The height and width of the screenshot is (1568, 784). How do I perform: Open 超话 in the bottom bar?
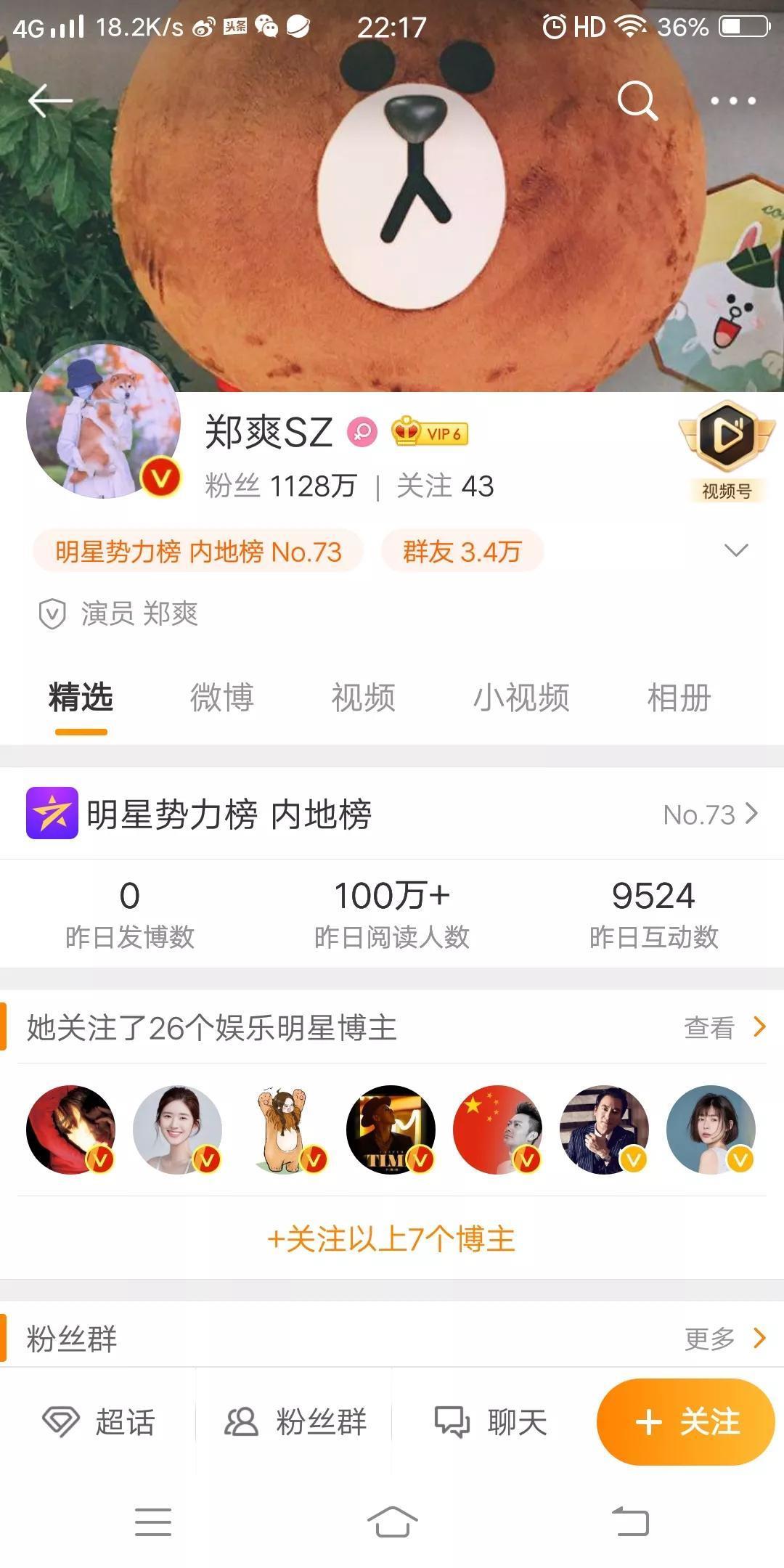click(99, 1422)
